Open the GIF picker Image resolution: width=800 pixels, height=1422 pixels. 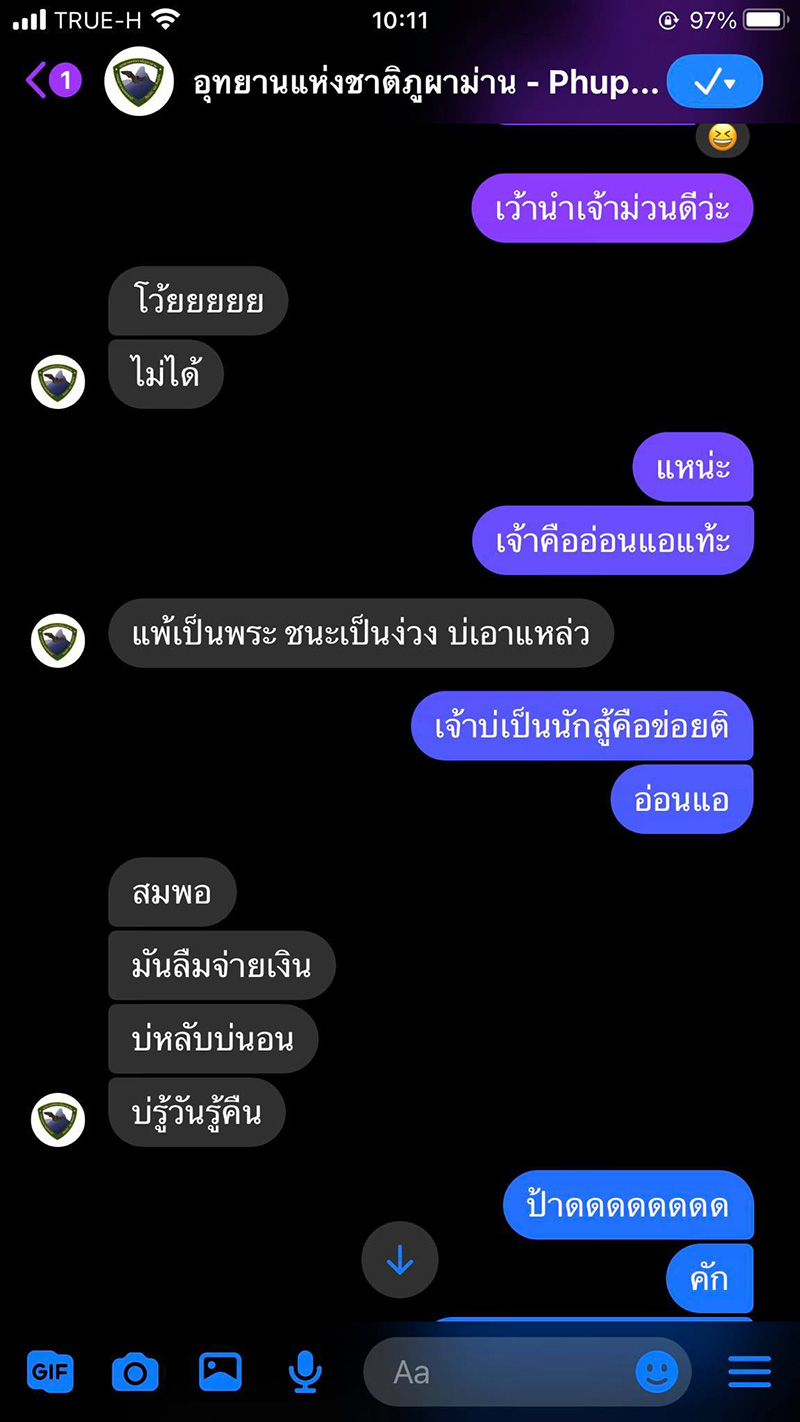[50, 1371]
